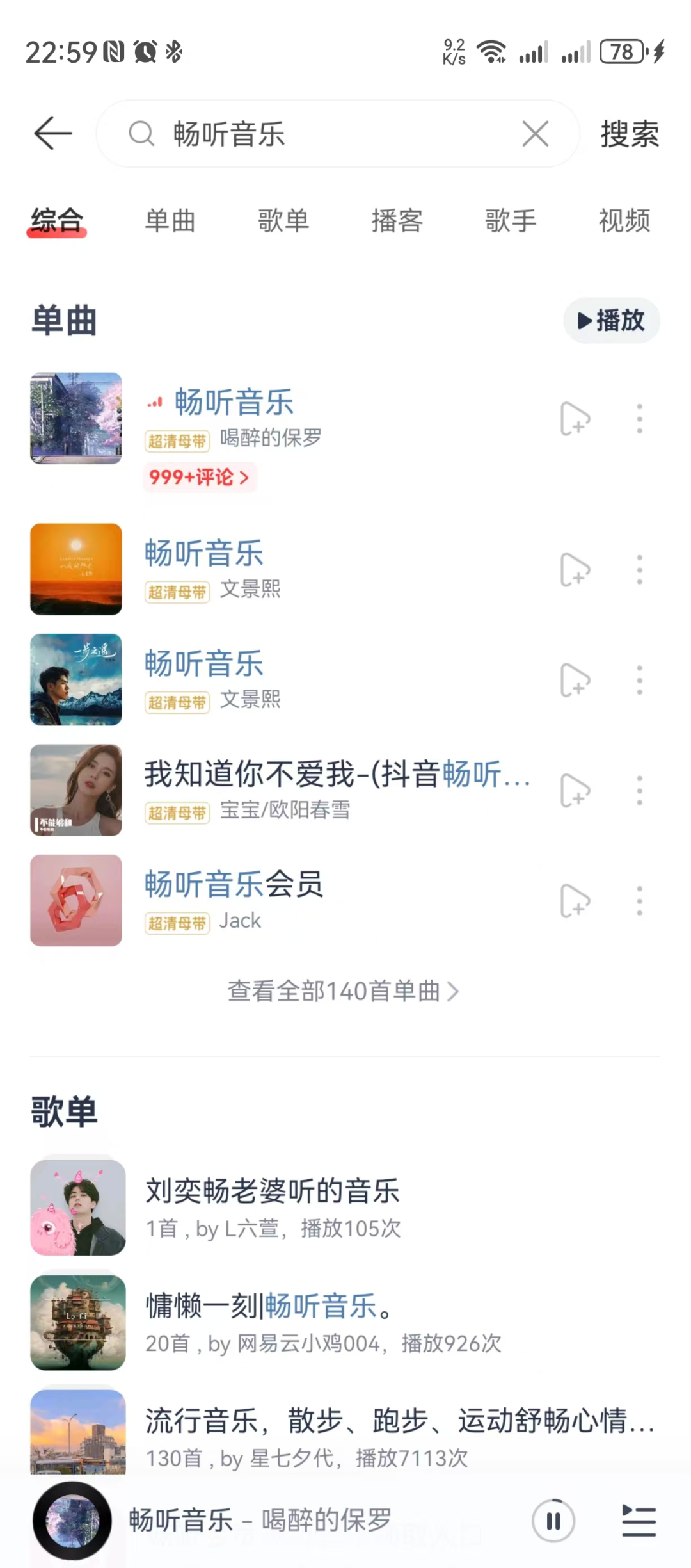Open more options for 喝醉的保罗's 畅听音乐
Viewport: 691px width, 1568px height.
coord(639,419)
